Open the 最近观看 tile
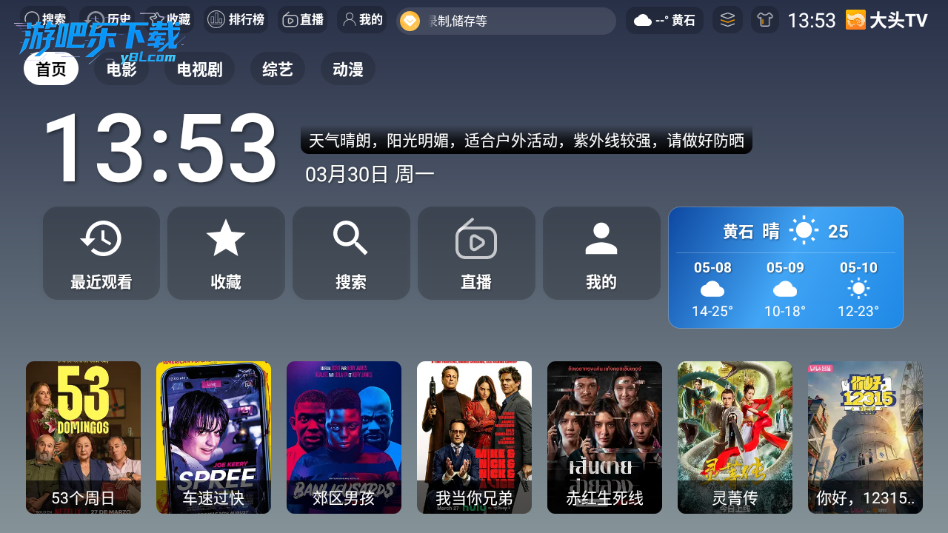This screenshot has height=533, width=948. click(101, 253)
